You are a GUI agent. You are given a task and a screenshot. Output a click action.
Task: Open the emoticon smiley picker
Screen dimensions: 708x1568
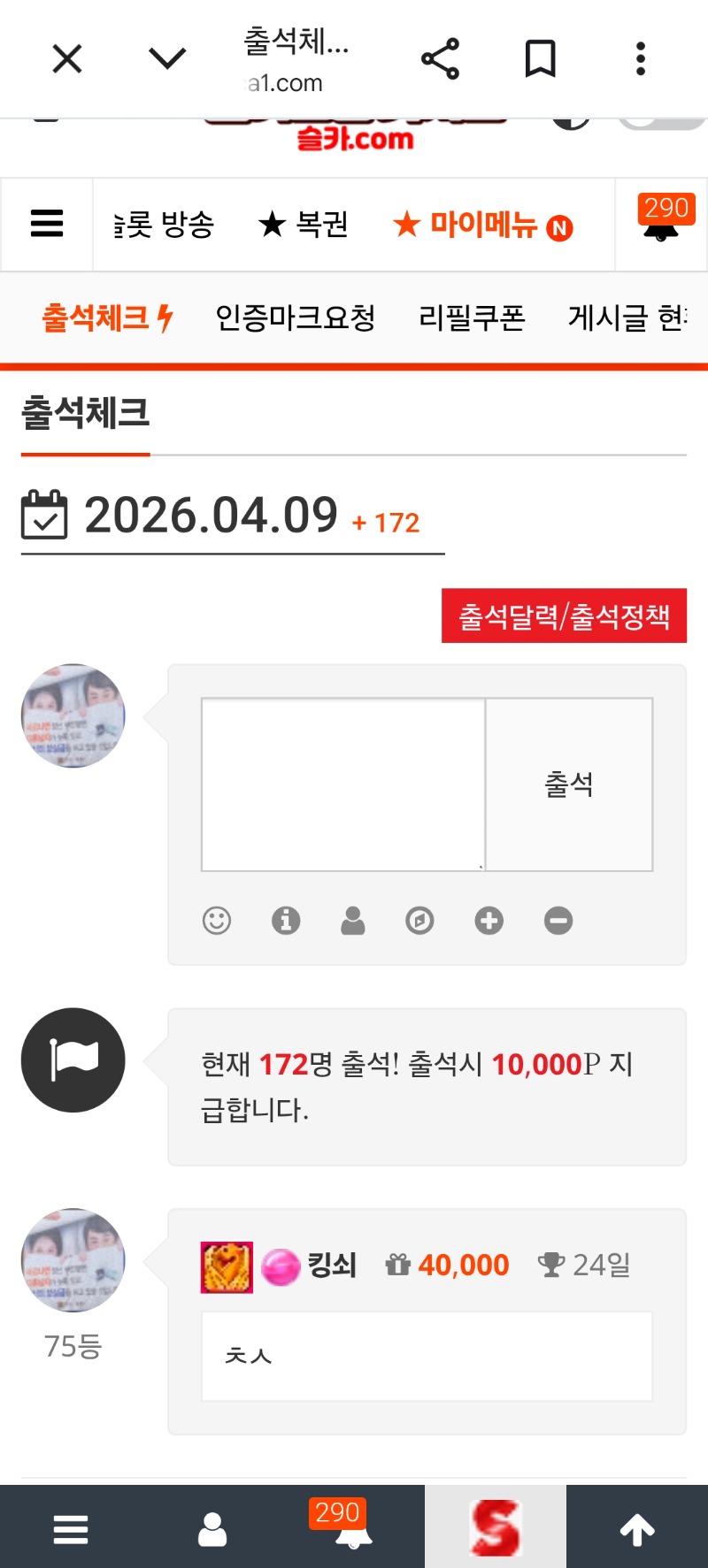(217, 921)
